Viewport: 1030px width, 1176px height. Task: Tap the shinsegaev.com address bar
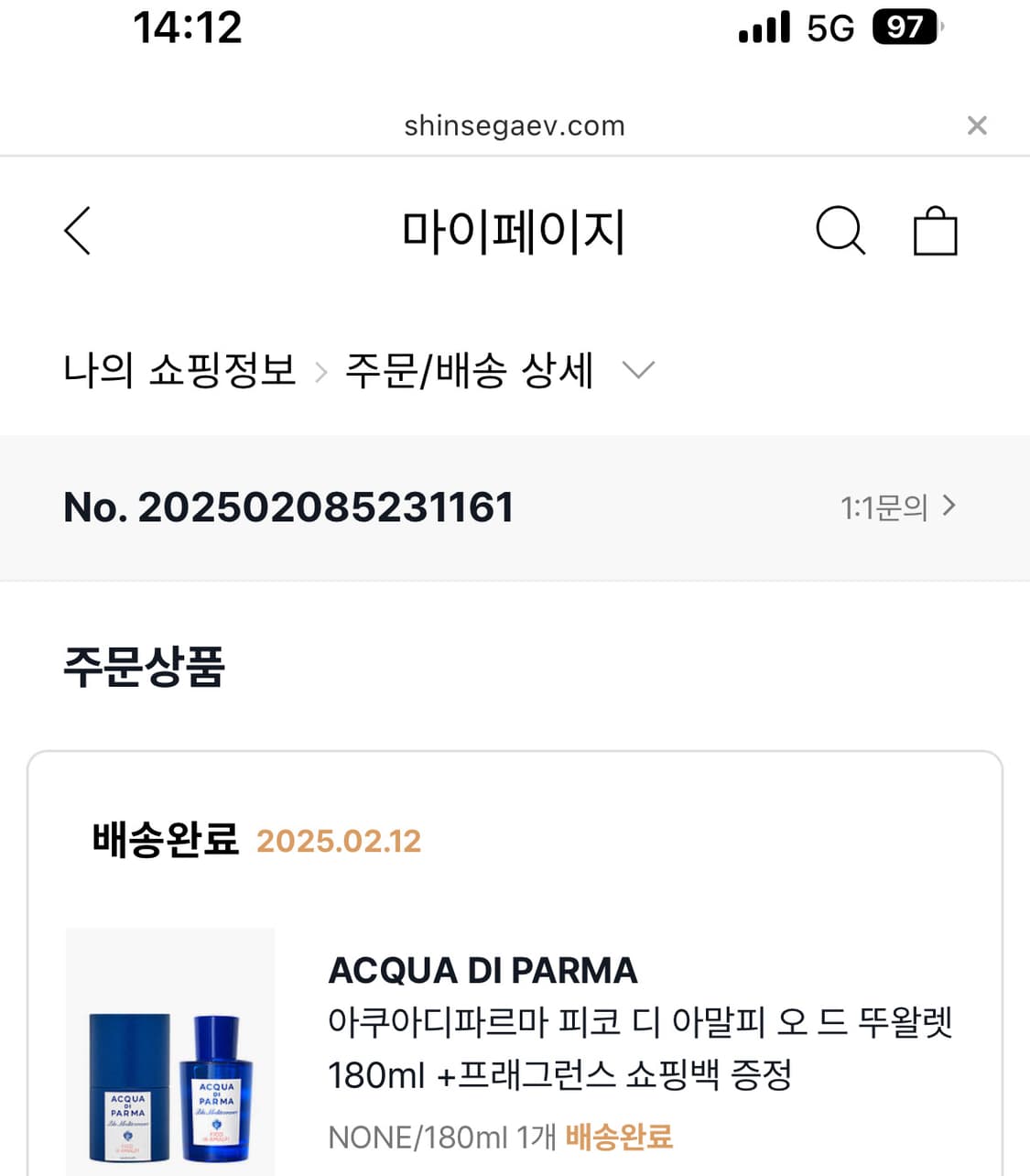513,125
